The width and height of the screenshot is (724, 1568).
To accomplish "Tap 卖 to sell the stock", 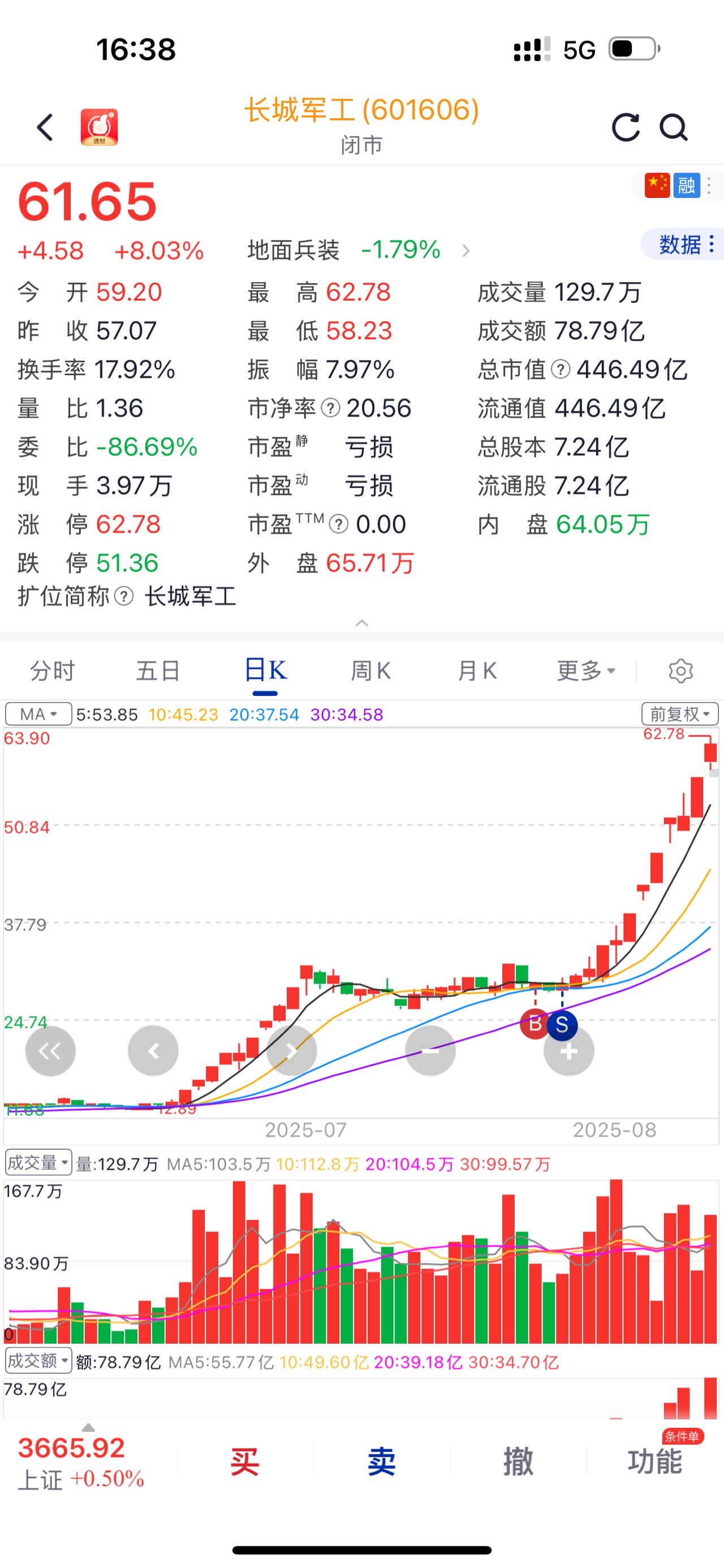I will point(382,1462).
